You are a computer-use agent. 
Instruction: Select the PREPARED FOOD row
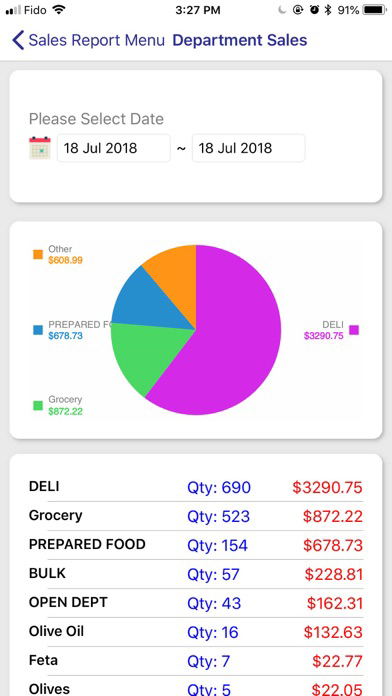(196, 545)
